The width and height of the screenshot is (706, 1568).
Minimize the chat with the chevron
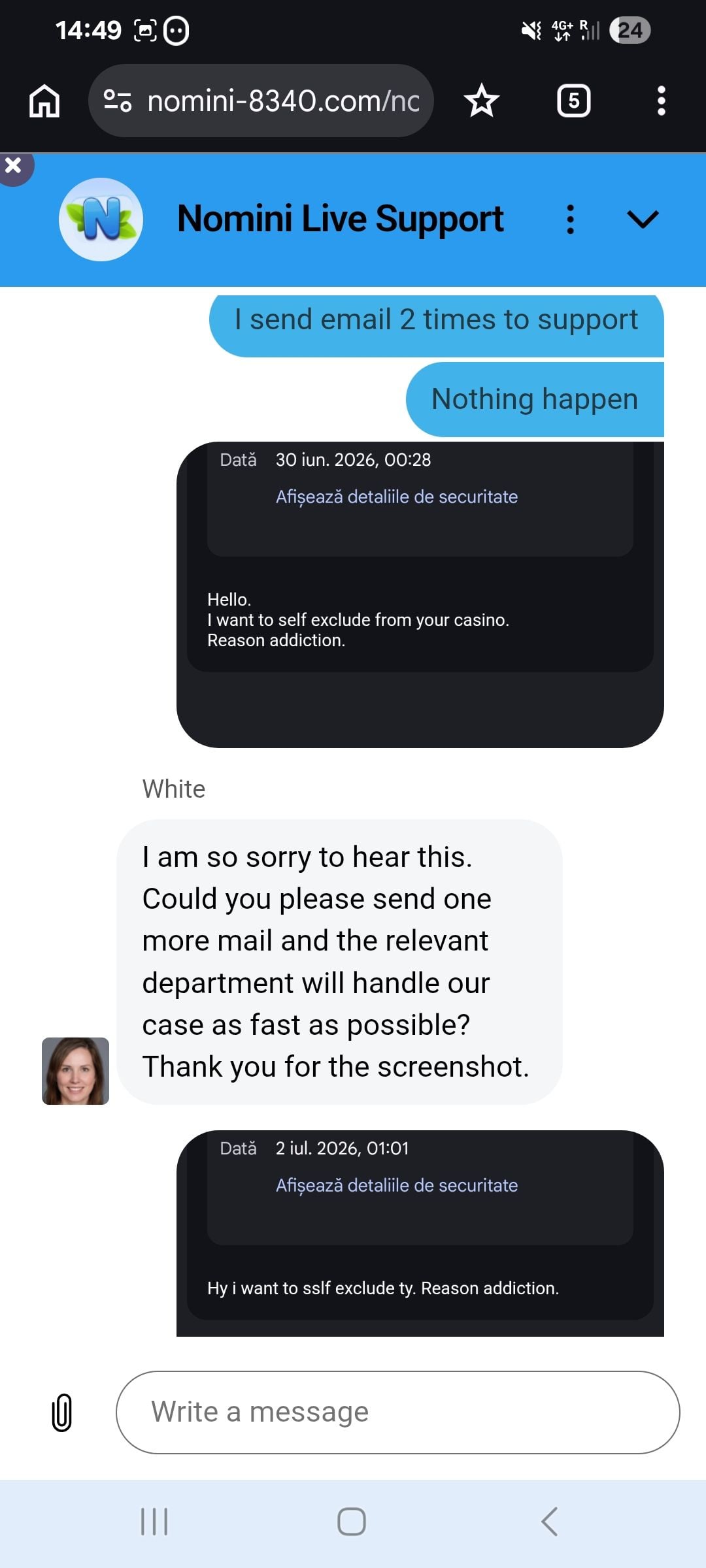point(643,220)
